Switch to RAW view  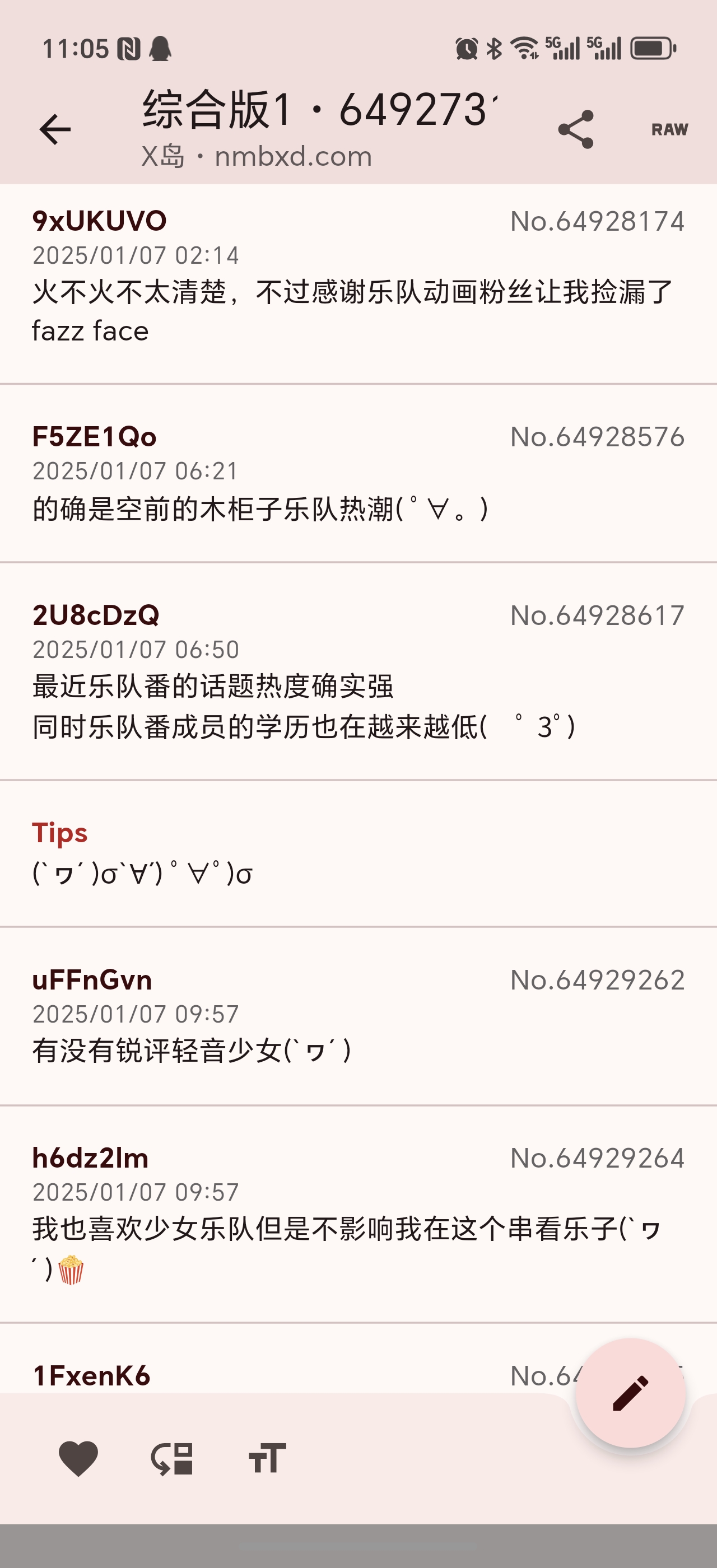pyautogui.click(x=669, y=130)
